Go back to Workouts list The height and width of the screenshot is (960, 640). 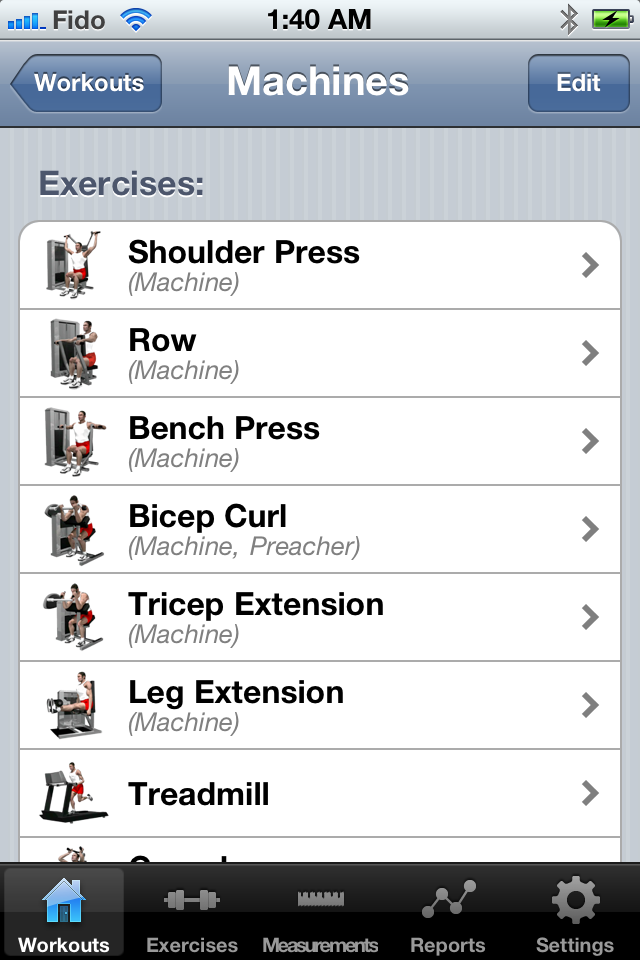pos(87,84)
